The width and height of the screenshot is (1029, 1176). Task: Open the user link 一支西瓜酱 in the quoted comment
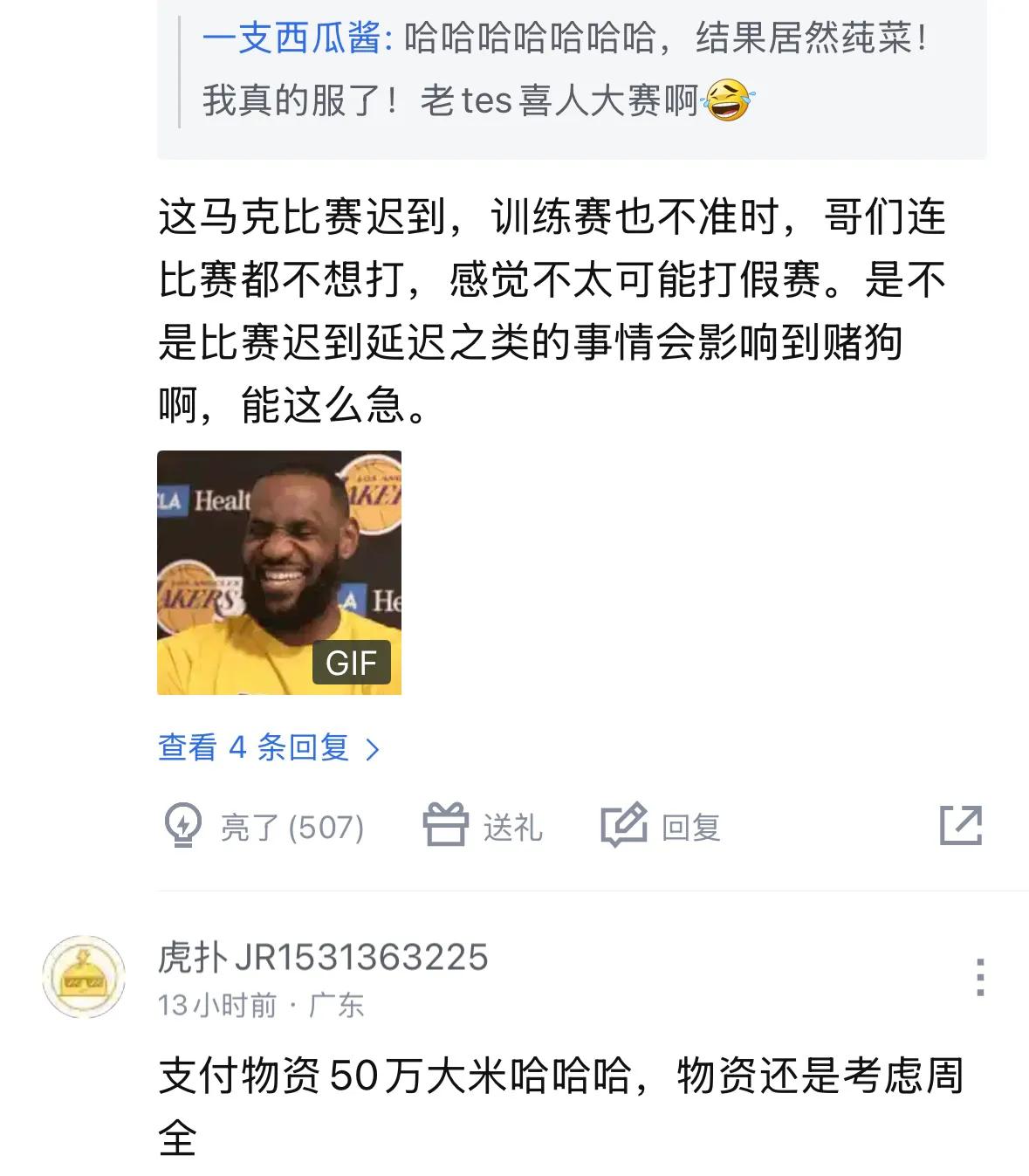coord(292,38)
